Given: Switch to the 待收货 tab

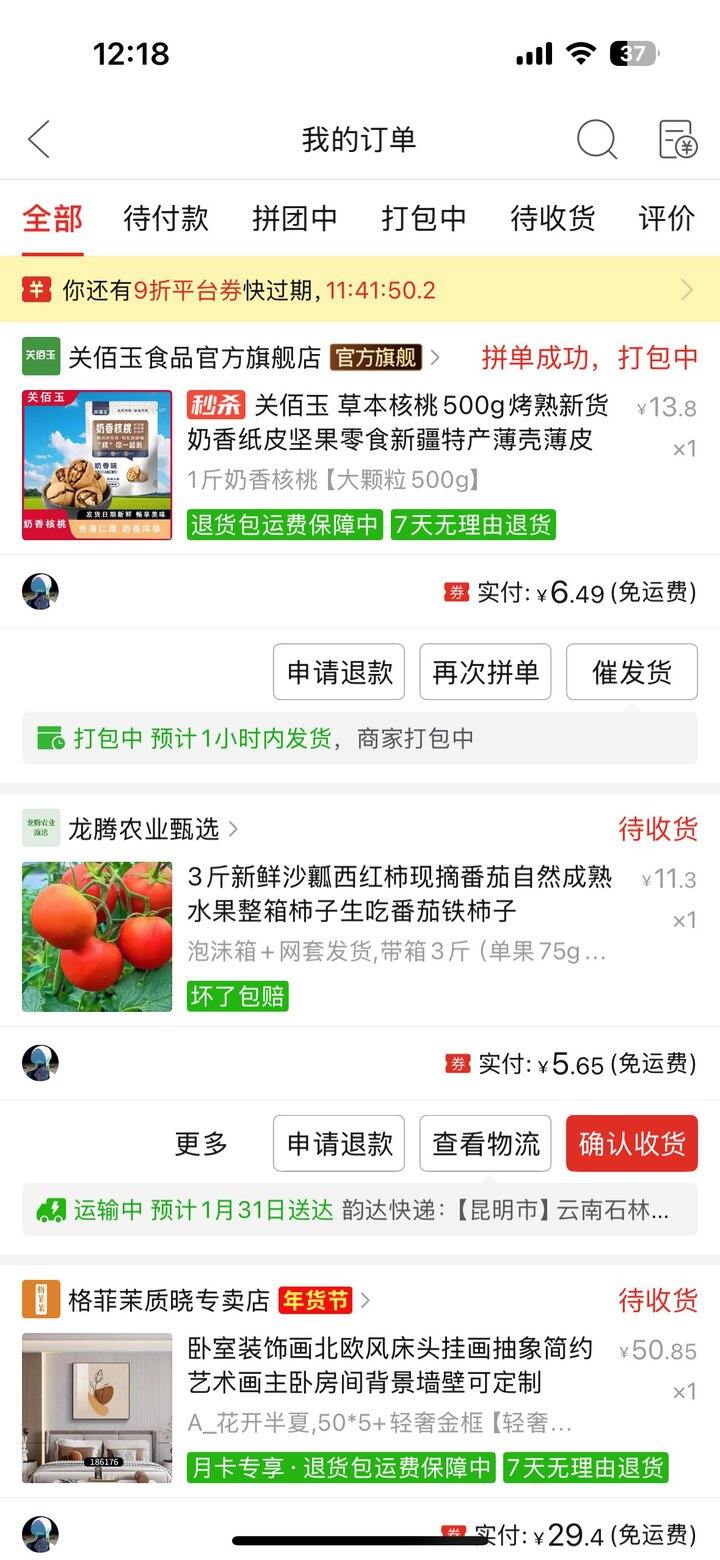Looking at the screenshot, I should point(552,218).
